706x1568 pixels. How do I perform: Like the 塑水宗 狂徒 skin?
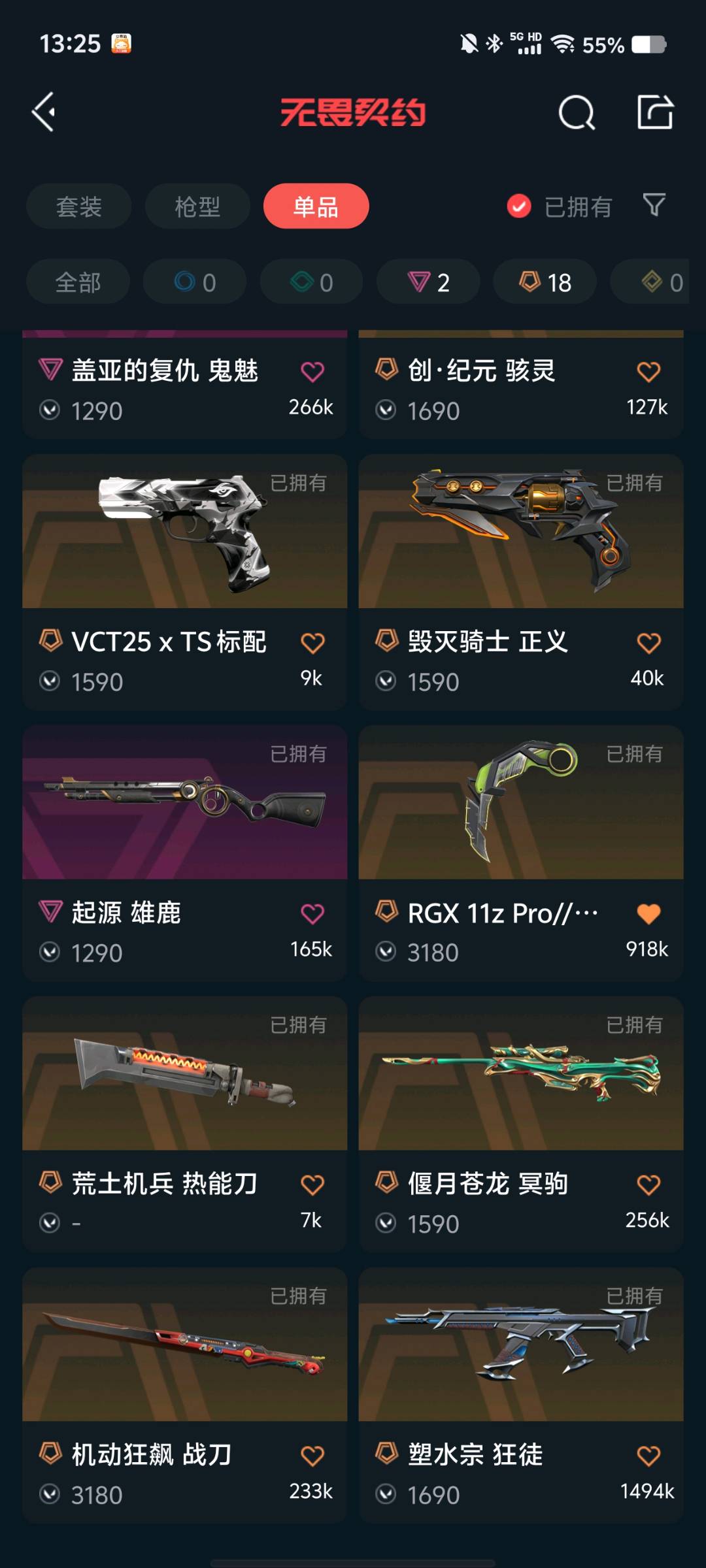pyautogui.click(x=648, y=1456)
